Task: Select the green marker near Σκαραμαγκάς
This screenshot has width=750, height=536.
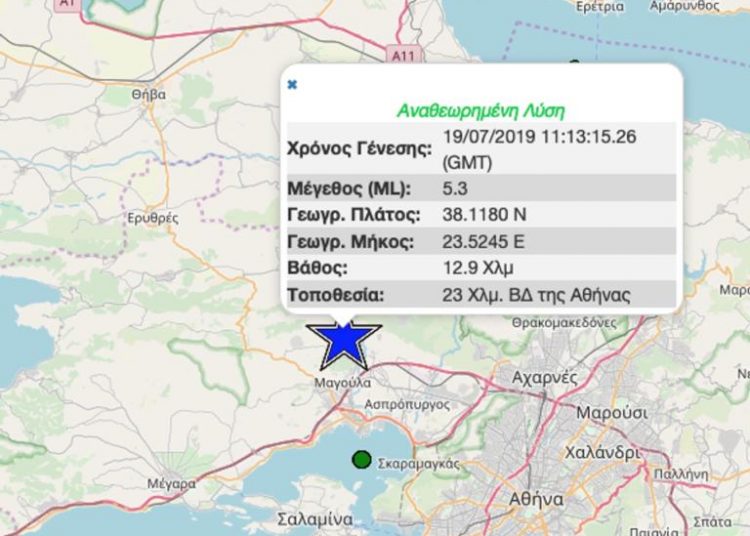Action: pos(361,460)
